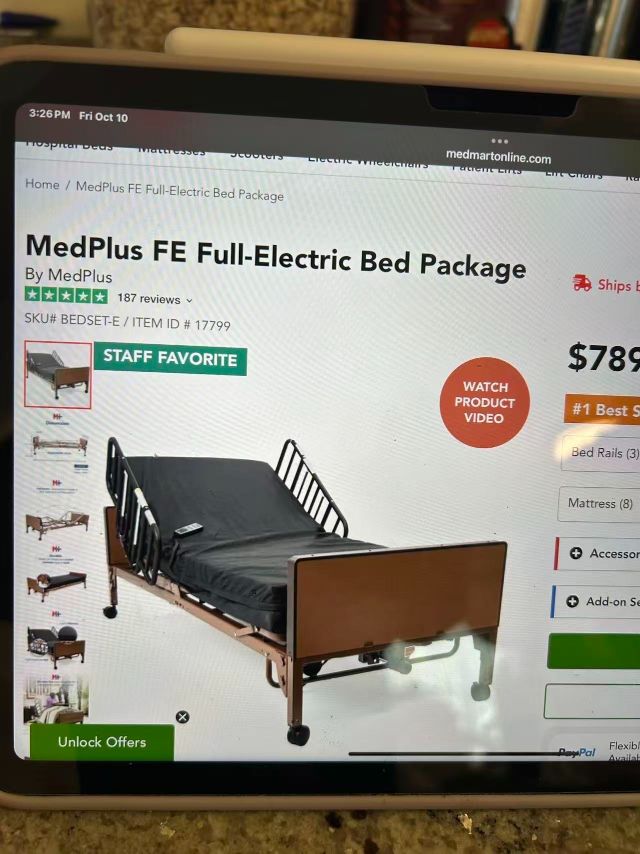Viewport: 640px width, 854px height.
Task: Tap the green add to cart button
Action: tap(594, 651)
